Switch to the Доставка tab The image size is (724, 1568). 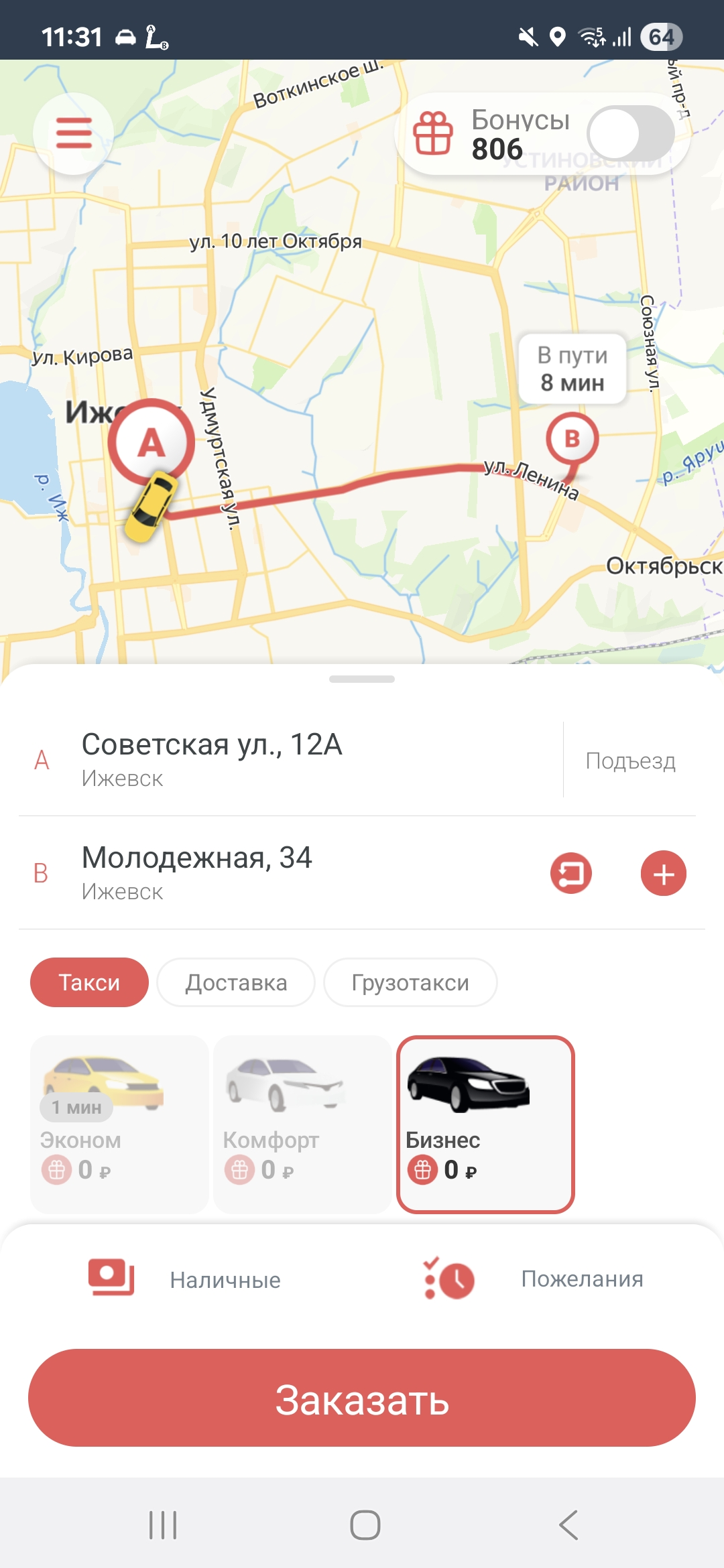(x=236, y=982)
